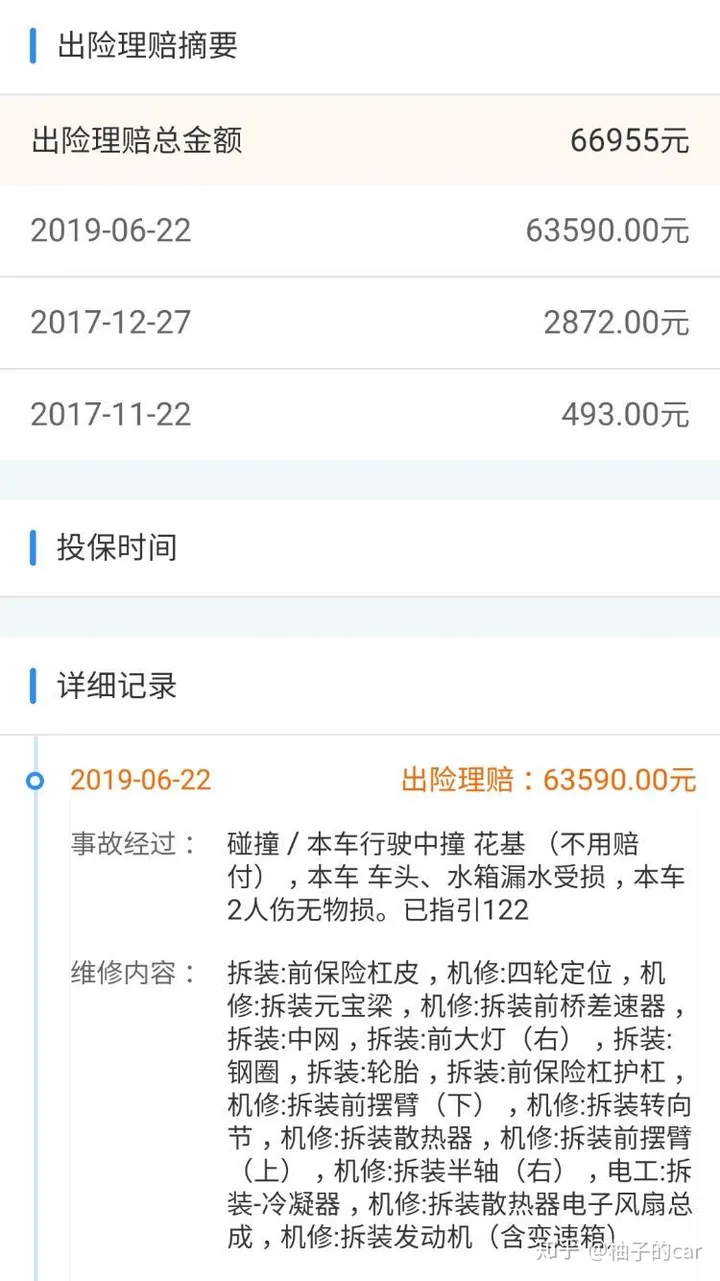Click the orange date 2019-06-22 in 详细记录
The height and width of the screenshot is (1281, 720).
pos(140,781)
